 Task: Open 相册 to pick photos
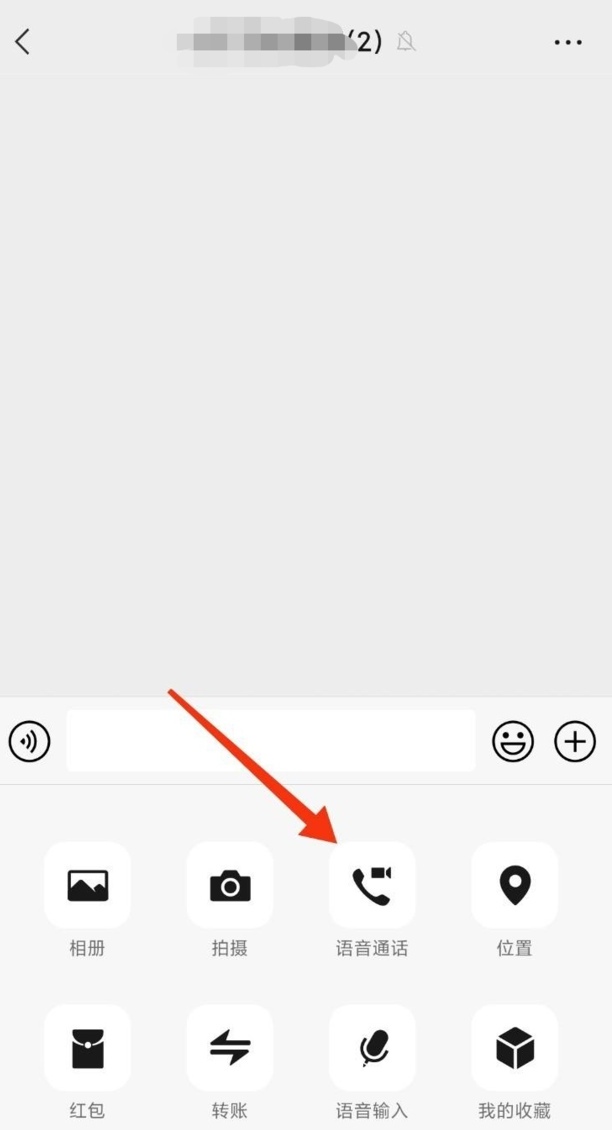(87, 885)
